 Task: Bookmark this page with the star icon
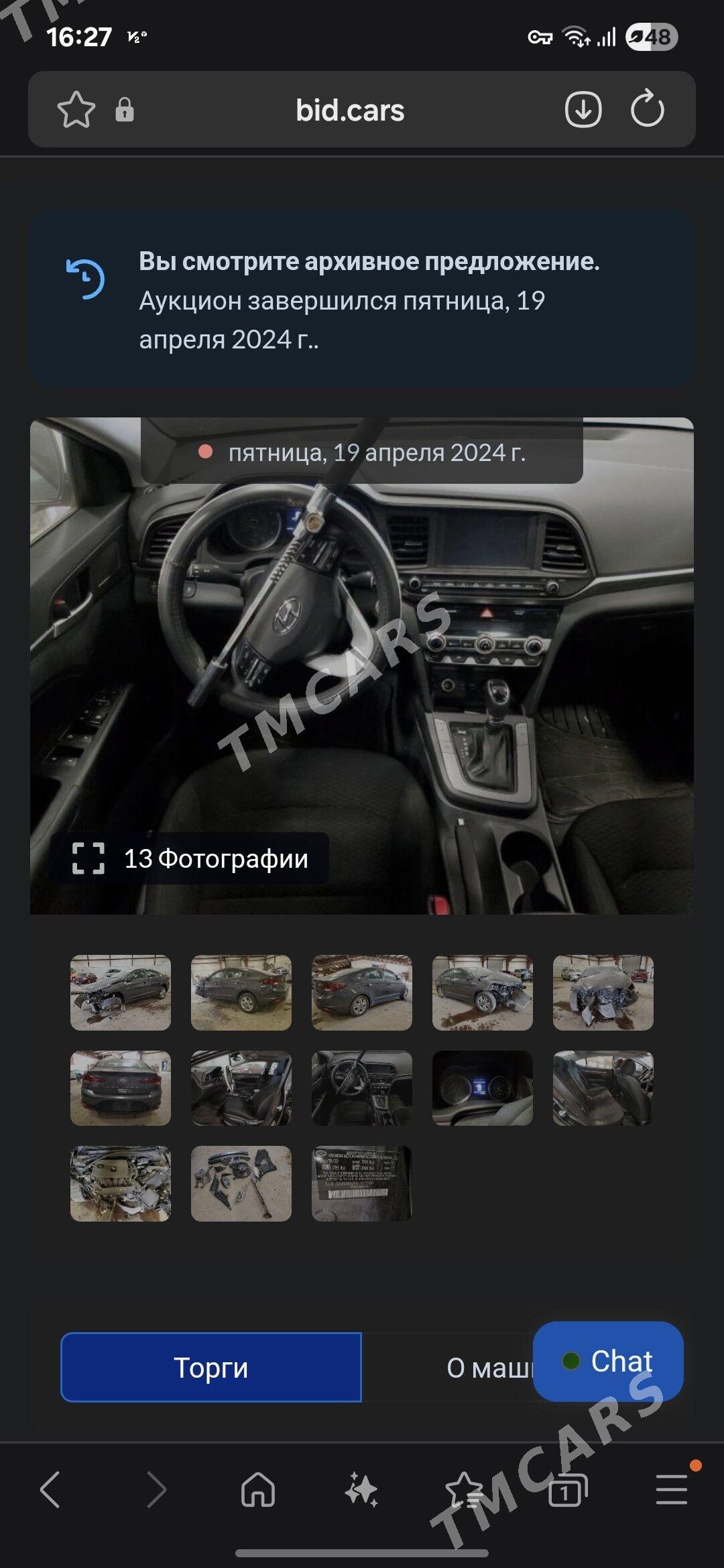click(x=76, y=110)
